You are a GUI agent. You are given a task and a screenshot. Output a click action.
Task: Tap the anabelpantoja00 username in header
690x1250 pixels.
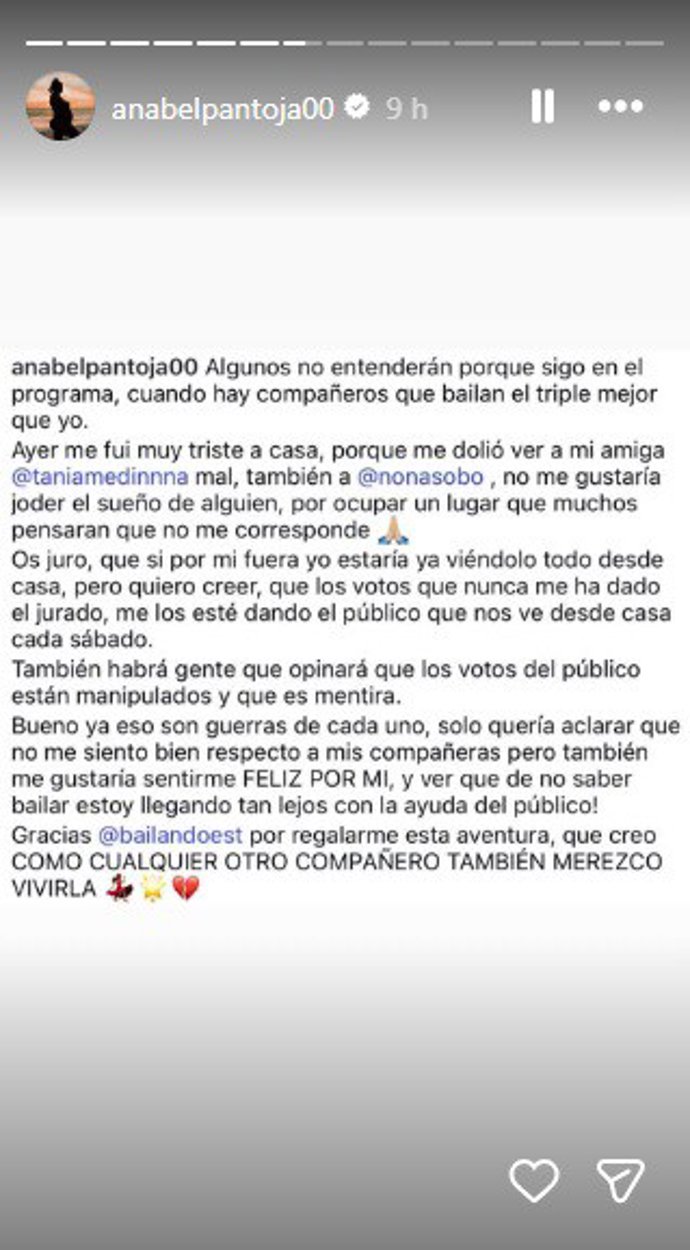pos(222,109)
